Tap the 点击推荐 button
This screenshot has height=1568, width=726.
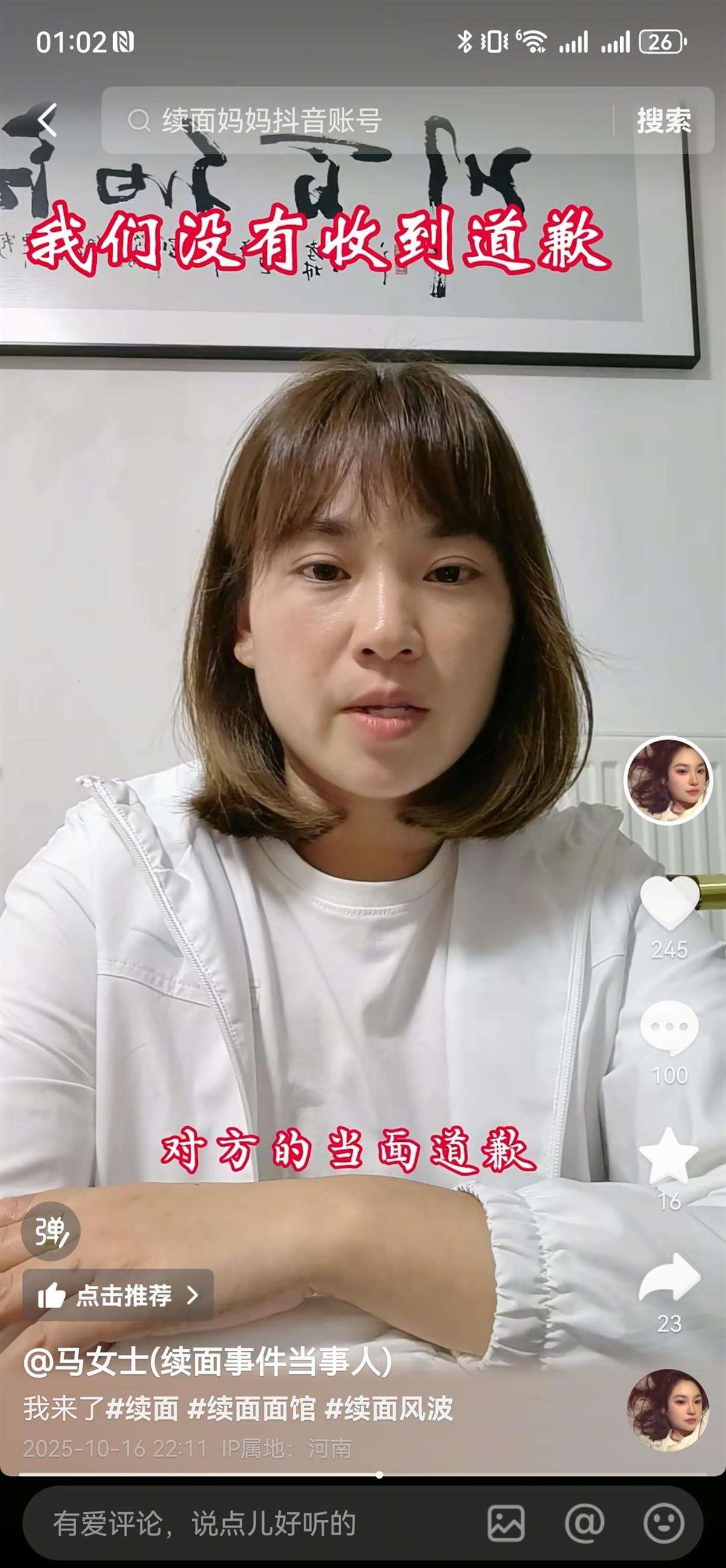pos(118,1296)
